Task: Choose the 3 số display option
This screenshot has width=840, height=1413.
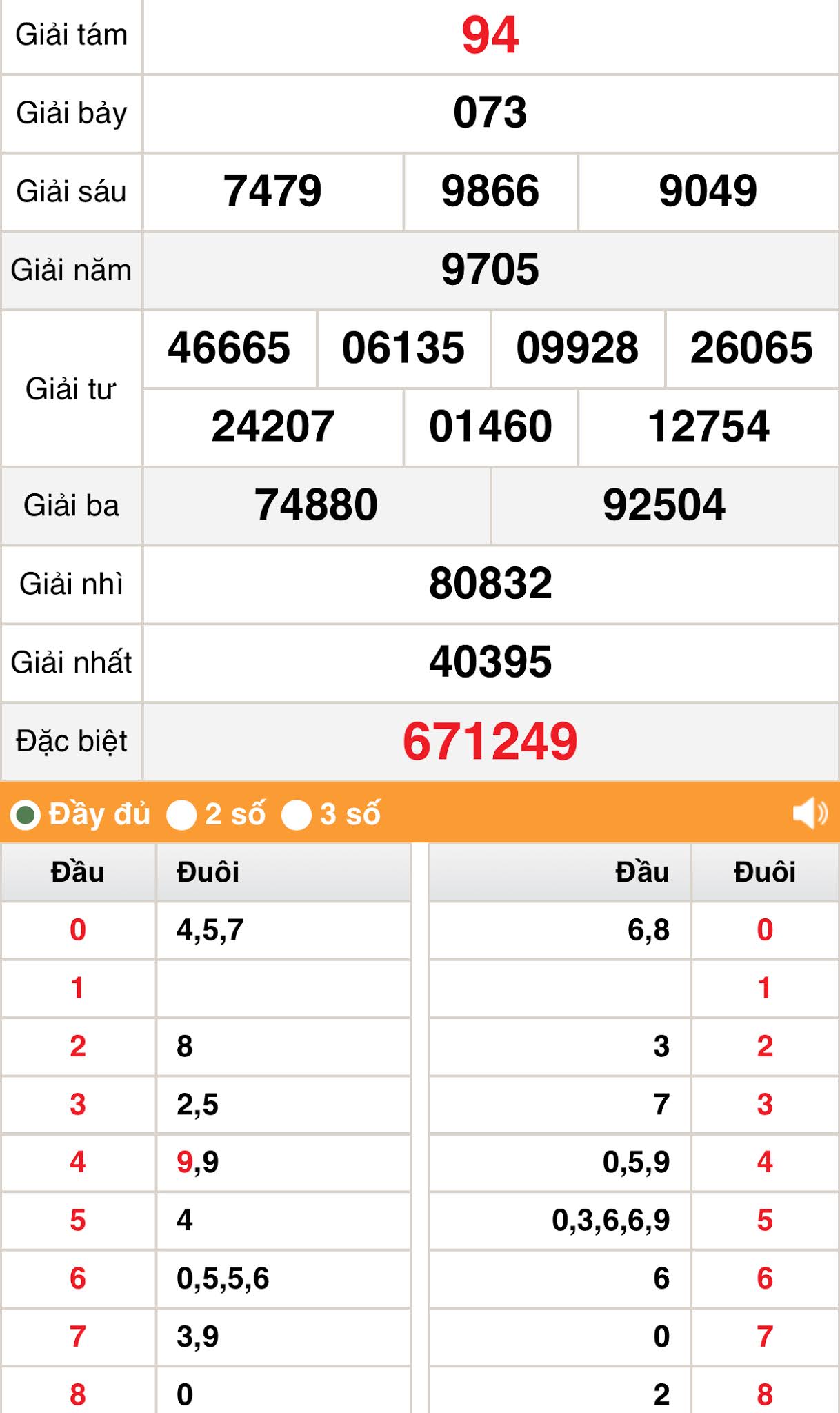Action: pos(297,815)
